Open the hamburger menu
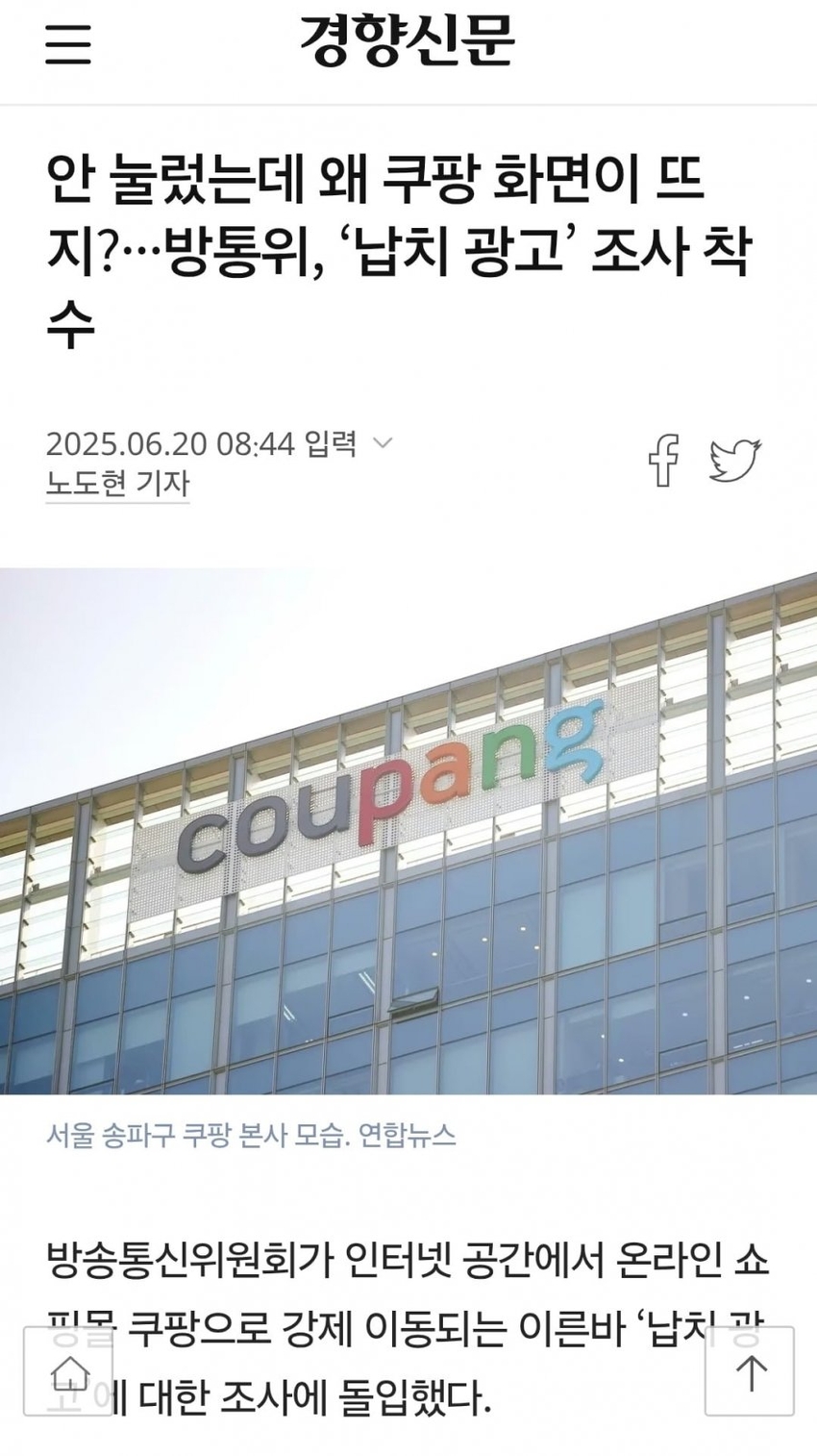817x1456 pixels. (x=68, y=44)
